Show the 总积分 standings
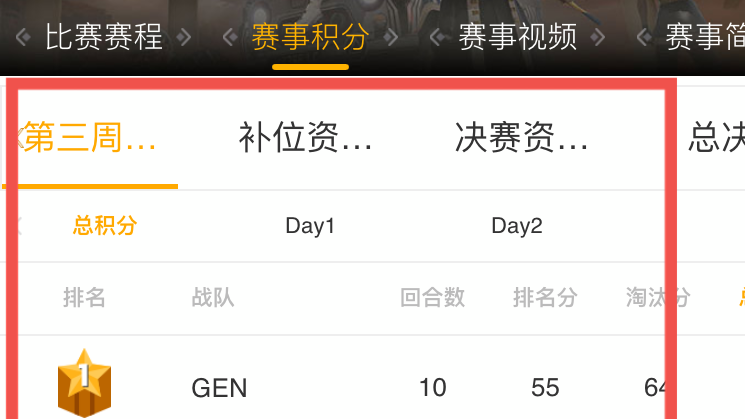Screen dimensions: 745x419 (x=105, y=226)
